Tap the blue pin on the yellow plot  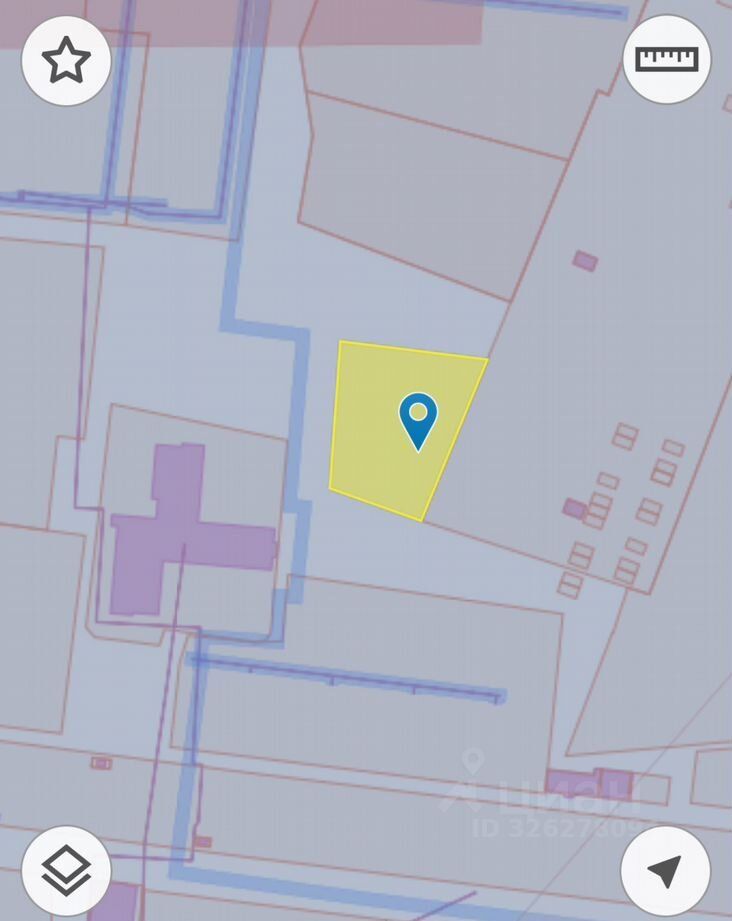click(418, 419)
